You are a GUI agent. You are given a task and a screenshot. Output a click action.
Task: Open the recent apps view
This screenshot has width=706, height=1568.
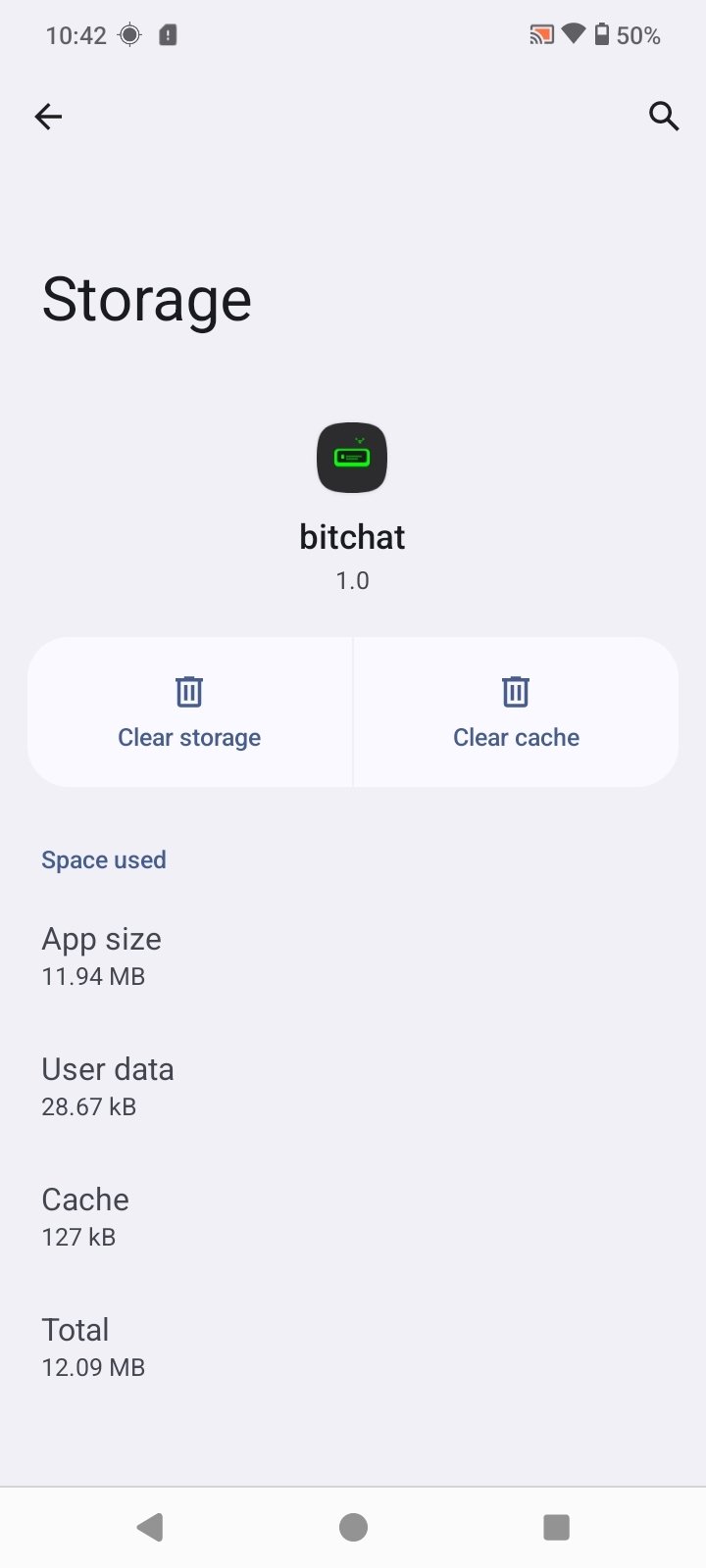556,1527
